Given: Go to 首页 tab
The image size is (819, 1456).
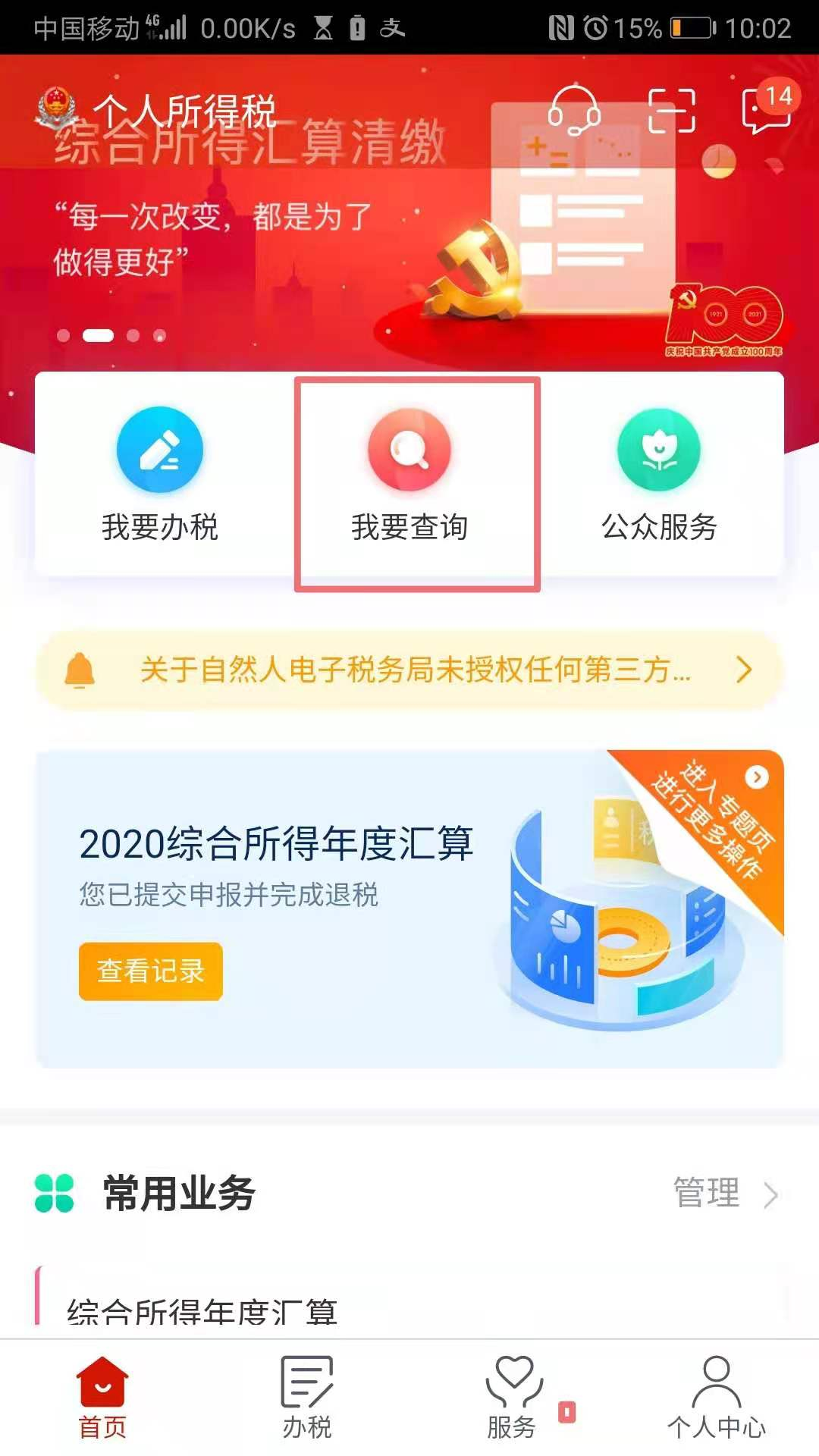Looking at the screenshot, I should coord(102,1397).
